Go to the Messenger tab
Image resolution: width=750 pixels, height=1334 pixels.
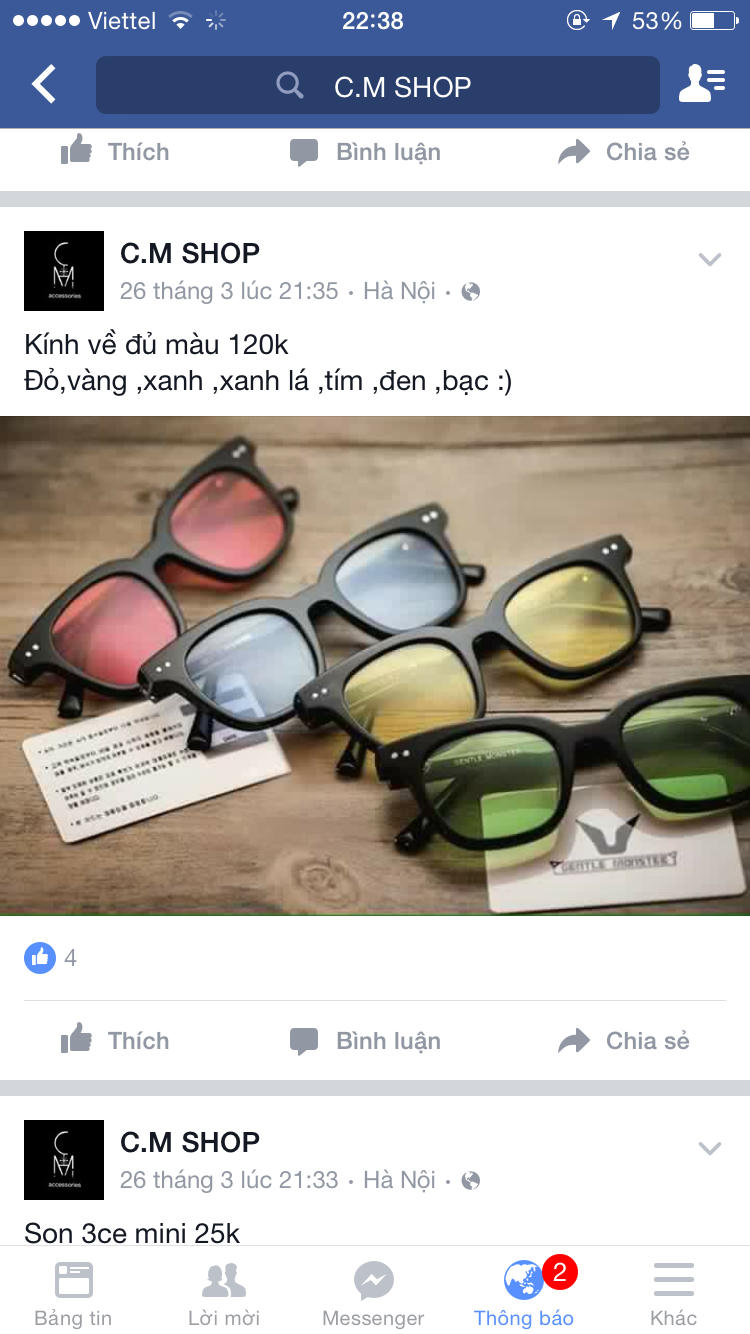pyautogui.click(x=373, y=1292)
